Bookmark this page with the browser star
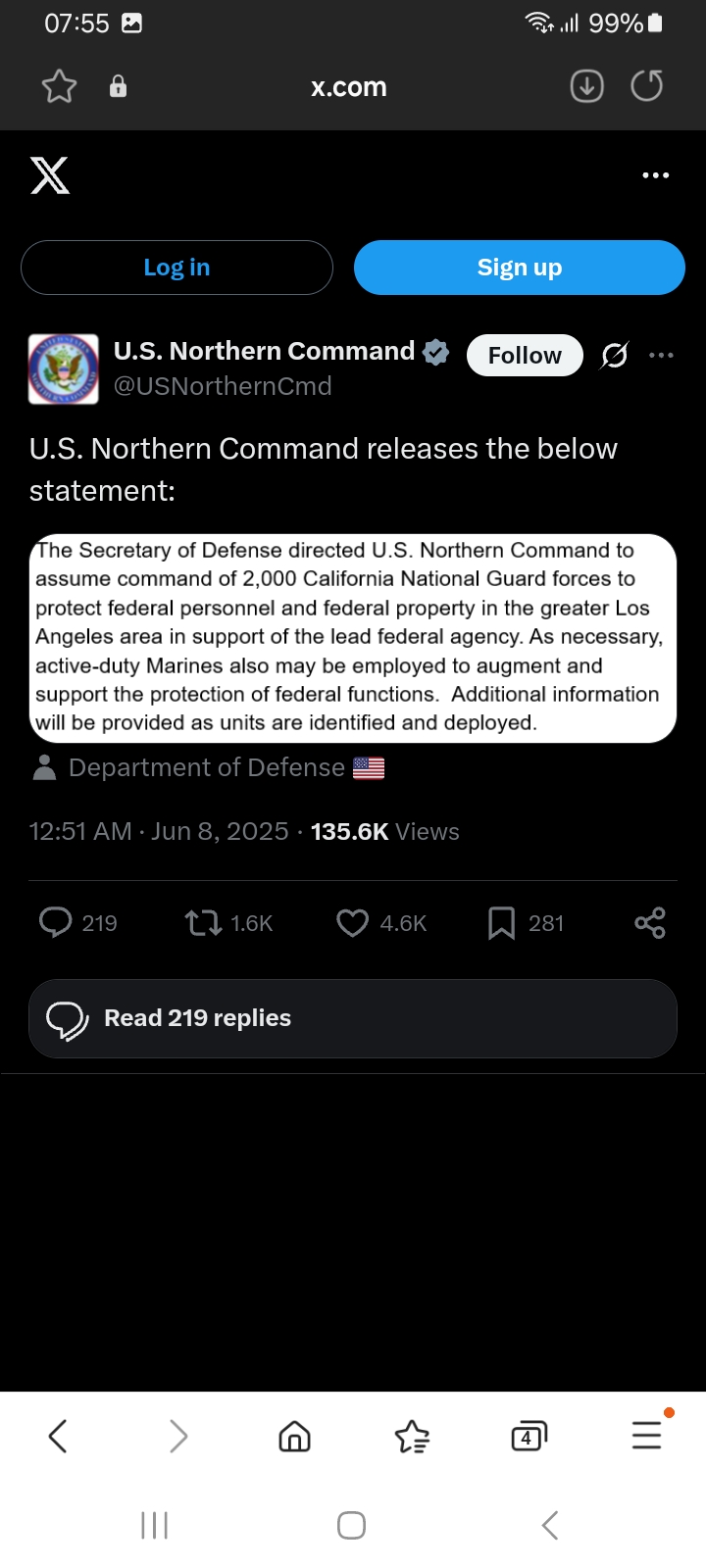The image size is (706, 1568). point(59,86)
